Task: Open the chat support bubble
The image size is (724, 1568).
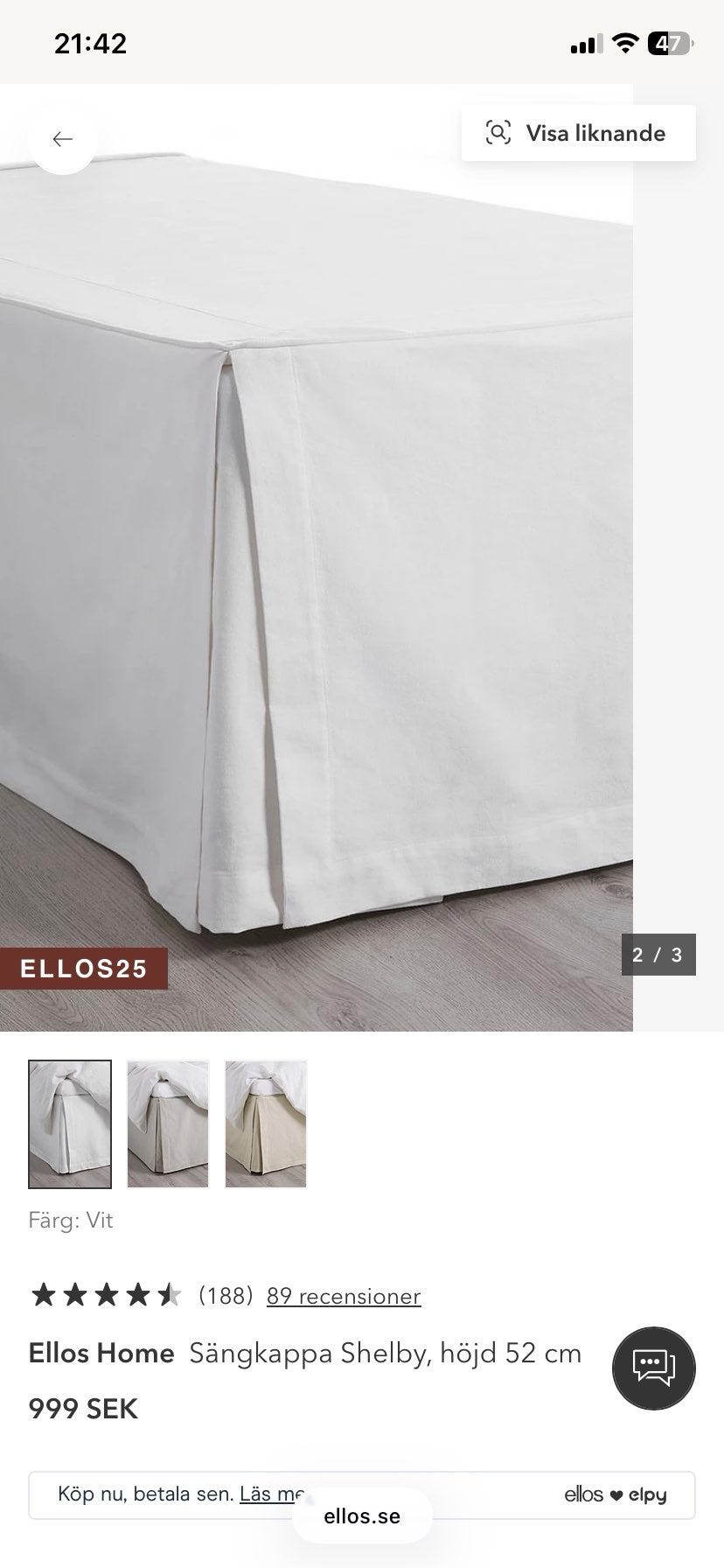Action: tap(653, 1367)
